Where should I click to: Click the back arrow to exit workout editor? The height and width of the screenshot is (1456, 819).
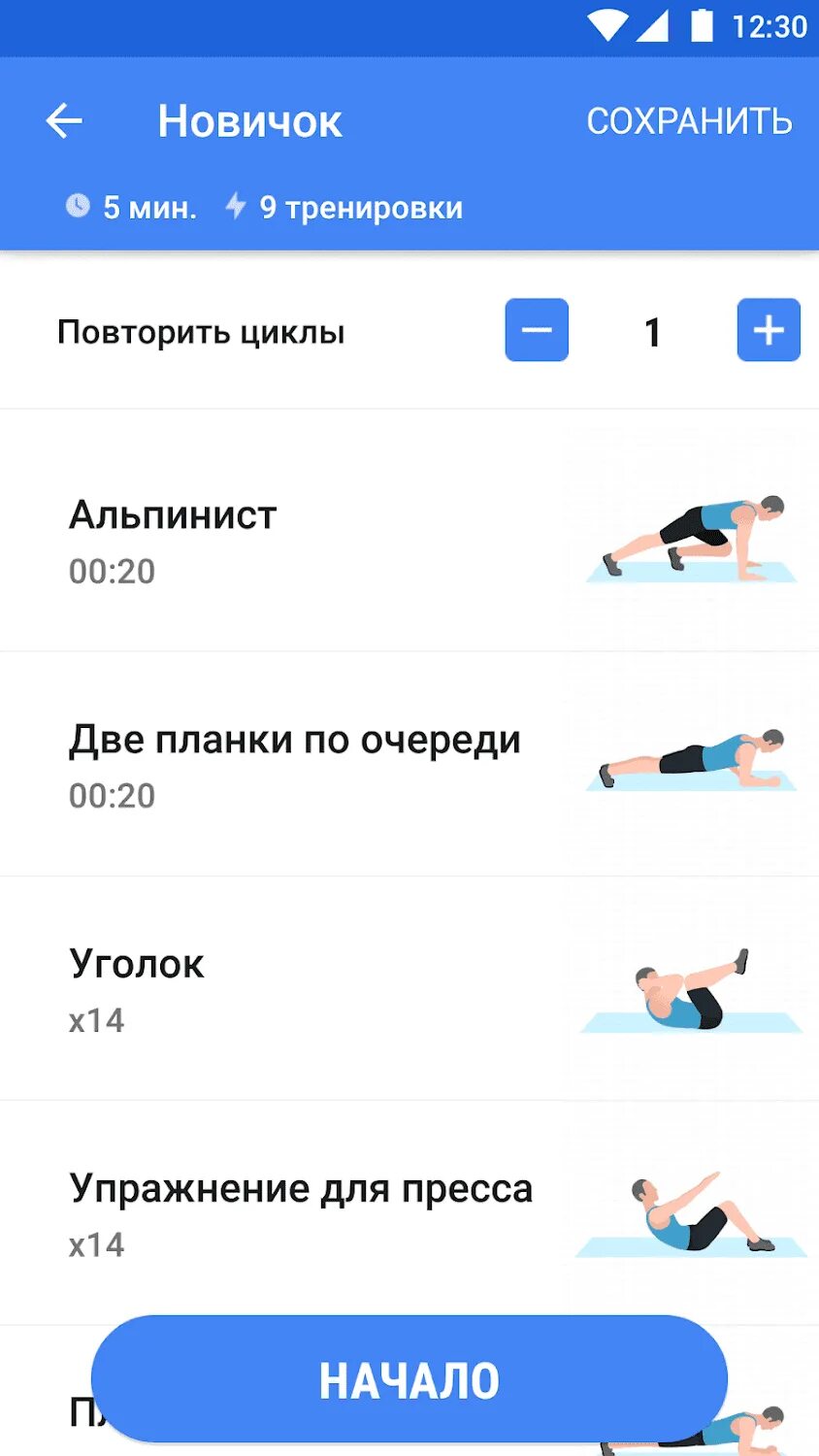(63, 119)
